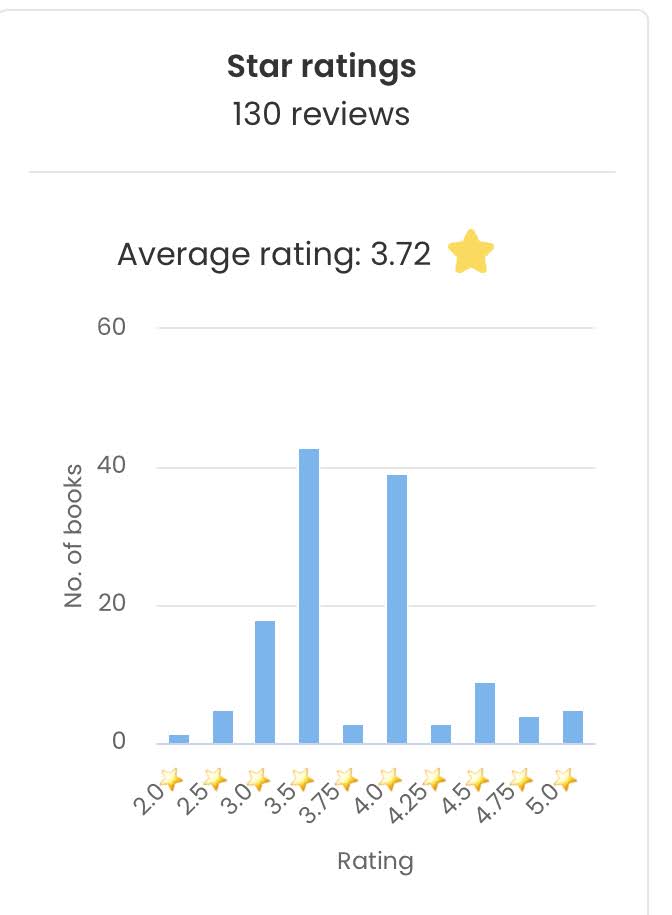Select the 3.5 star rating bar

pos(309,596)
